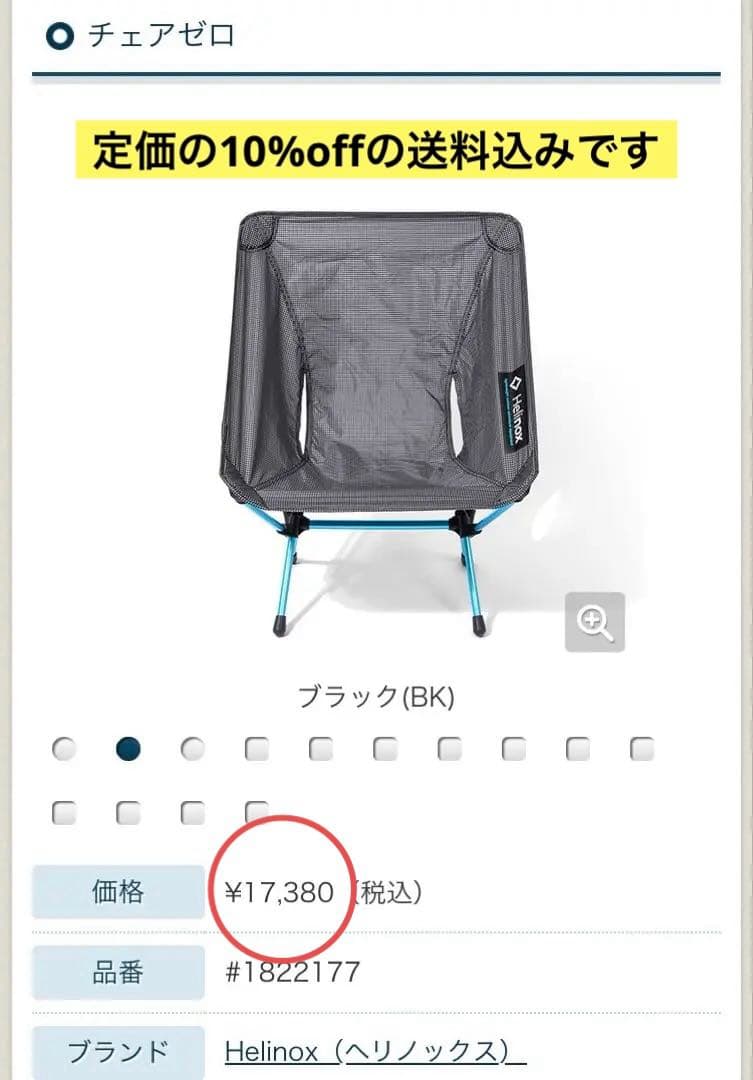
Task: Open the image zoom magnifier icon
Action: pos(594,623)
